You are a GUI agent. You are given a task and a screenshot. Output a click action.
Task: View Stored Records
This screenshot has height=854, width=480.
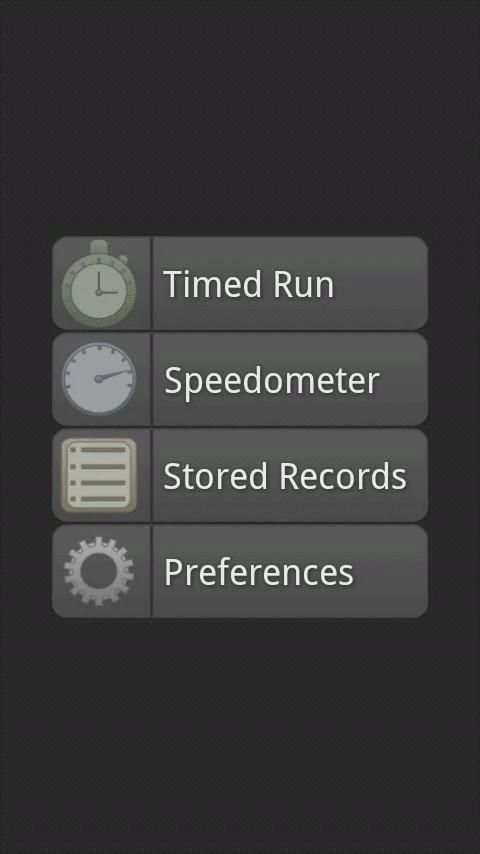tap(240, 475)
